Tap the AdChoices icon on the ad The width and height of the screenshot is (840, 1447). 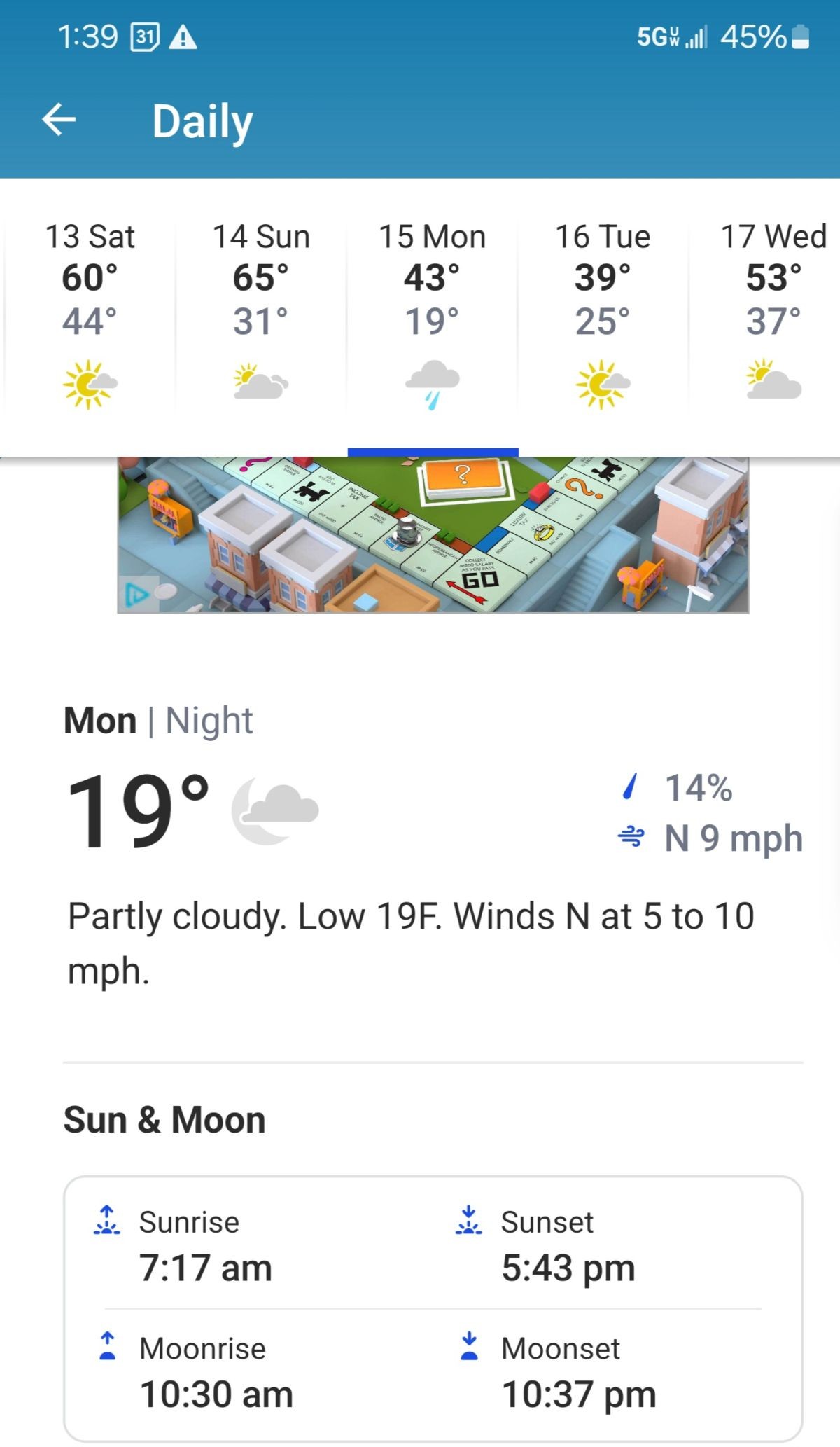[x=138, y=595]
